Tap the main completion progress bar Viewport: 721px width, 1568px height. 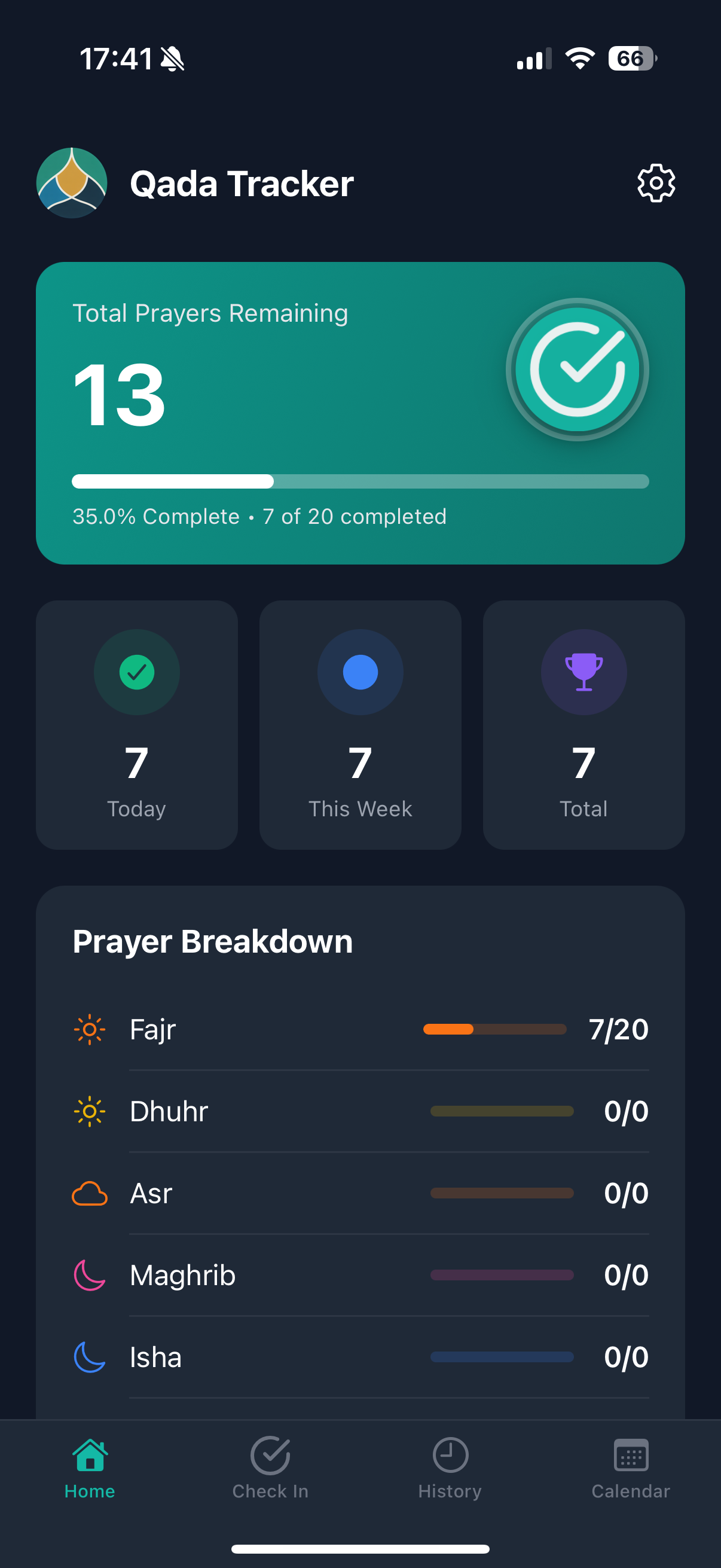click(x=360, y=481)
